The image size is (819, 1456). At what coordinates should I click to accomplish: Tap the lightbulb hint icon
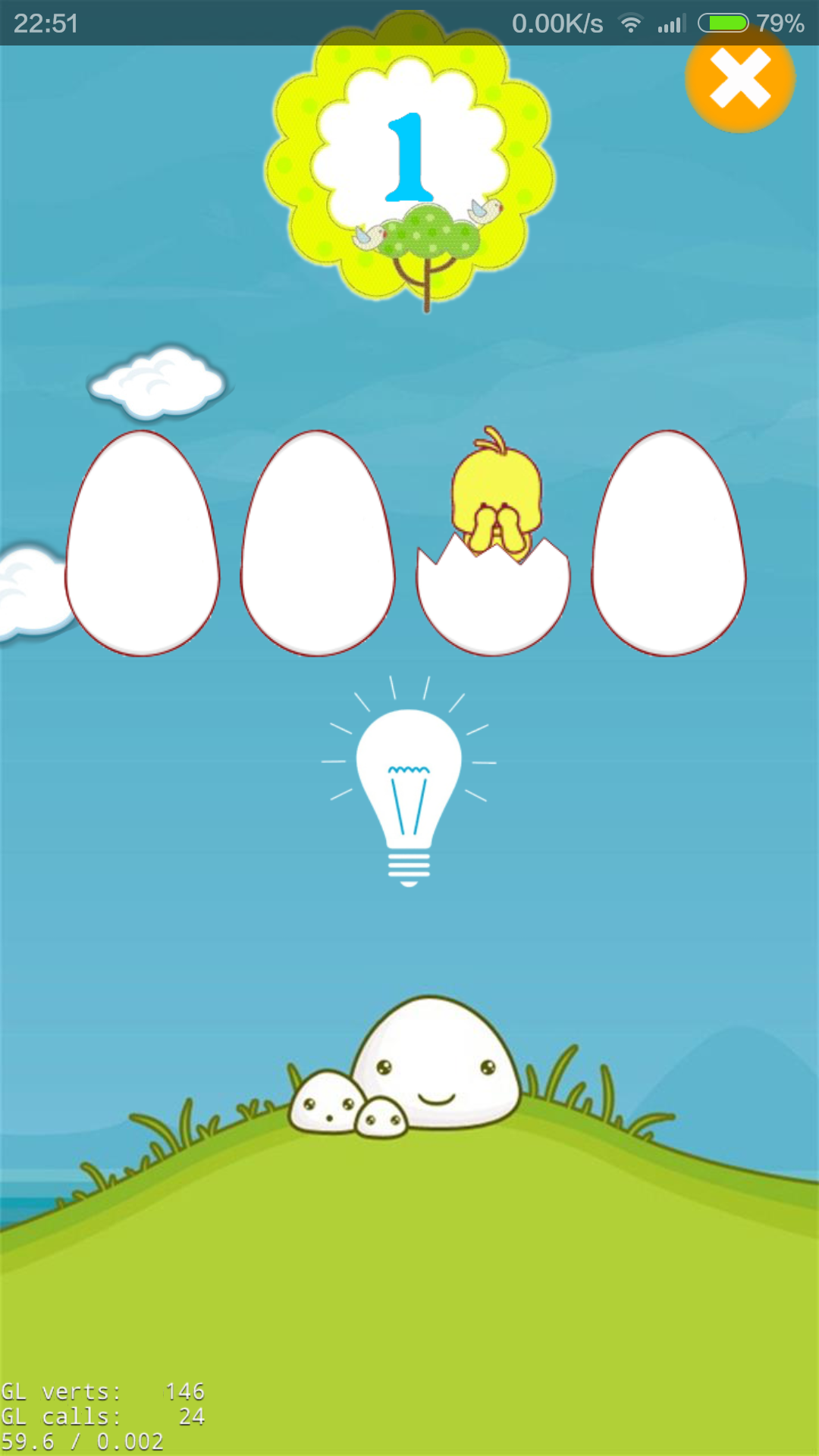tap(409, 781)
